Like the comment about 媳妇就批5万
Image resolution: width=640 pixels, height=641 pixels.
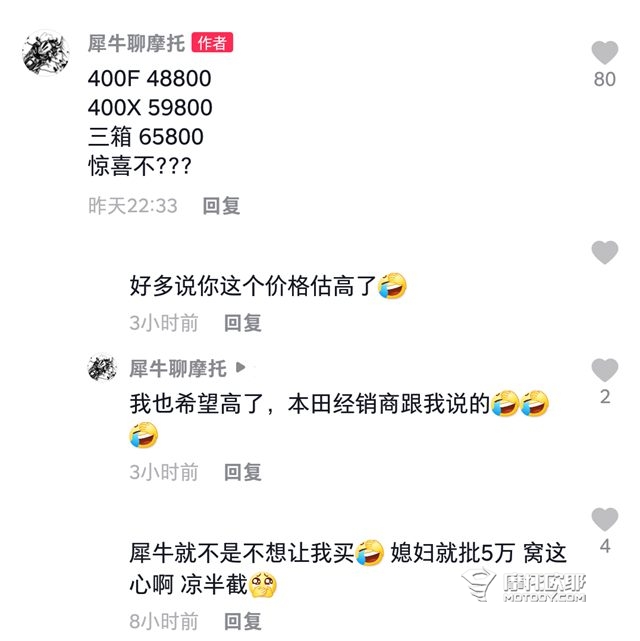coord(604,519)
